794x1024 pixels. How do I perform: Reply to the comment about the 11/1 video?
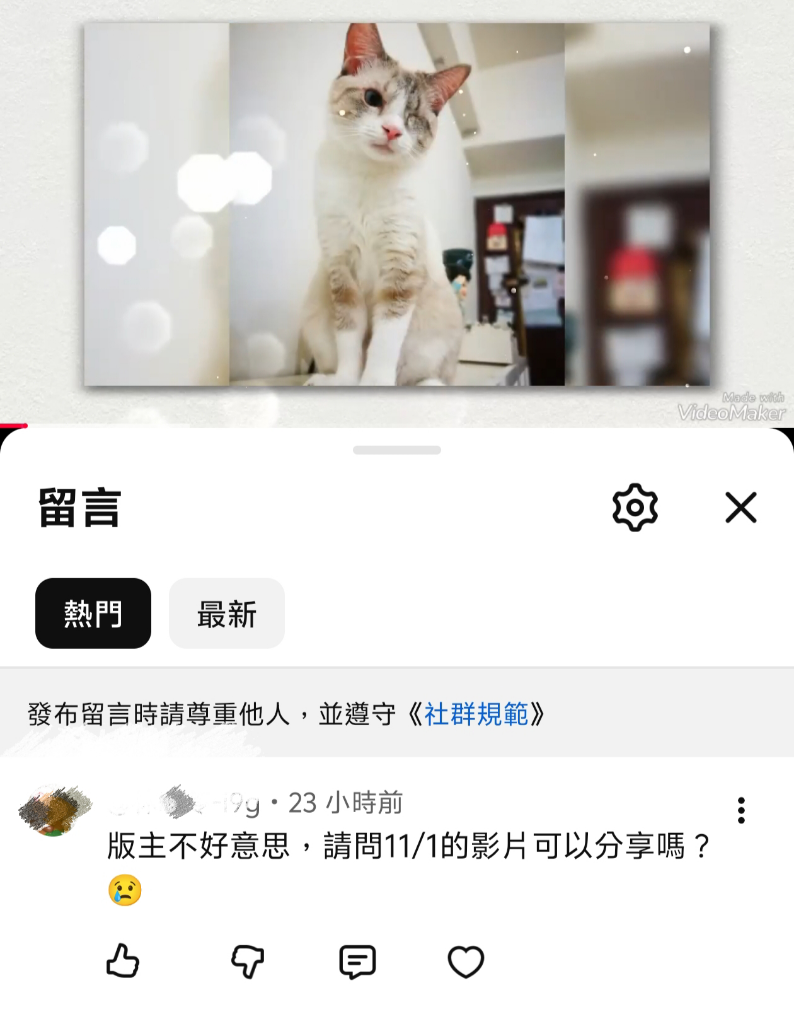(x=357, y=962)
